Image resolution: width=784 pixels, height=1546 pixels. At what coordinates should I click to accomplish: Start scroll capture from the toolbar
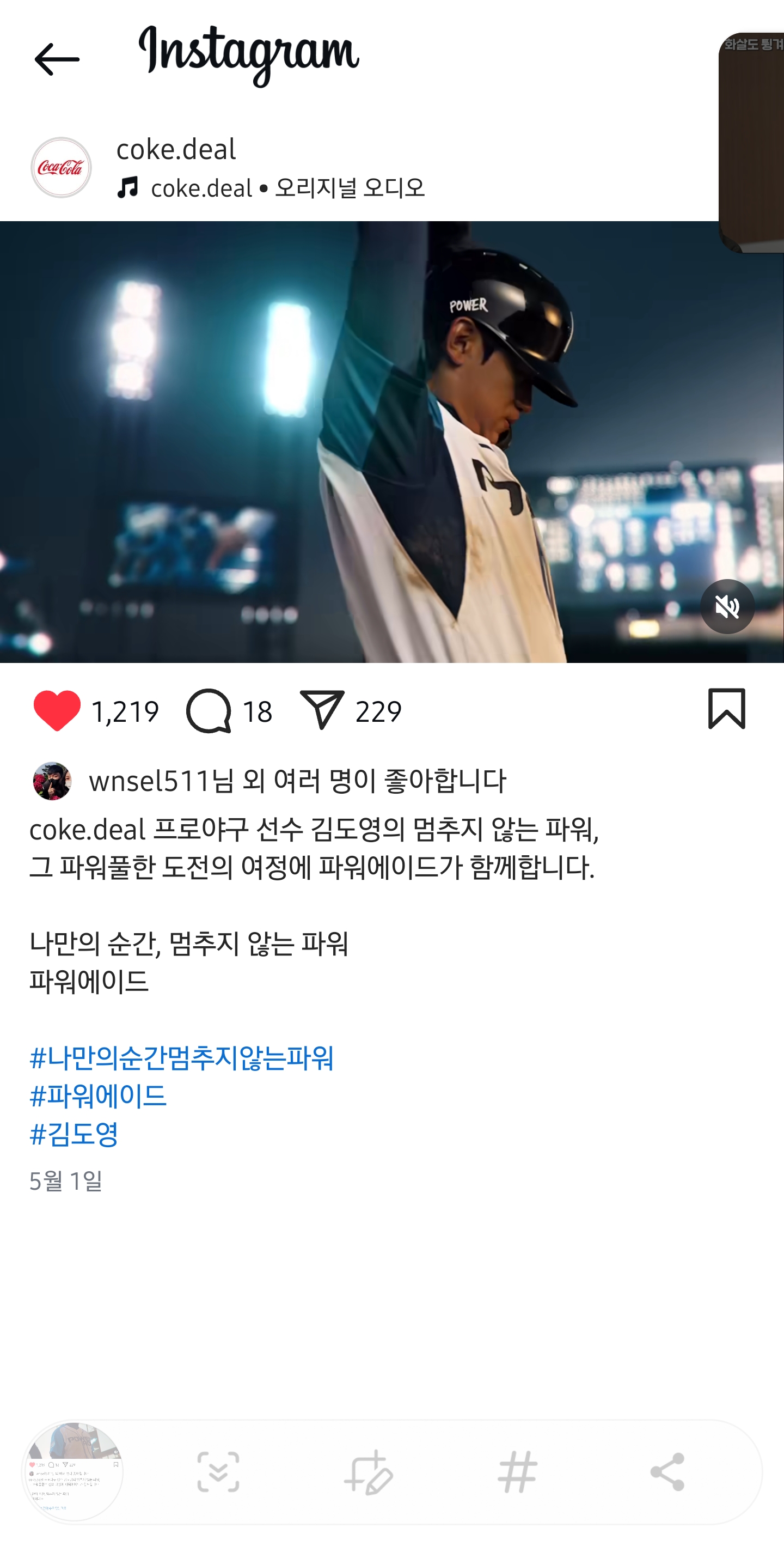pyautogui.click(x=218, y=1471)
